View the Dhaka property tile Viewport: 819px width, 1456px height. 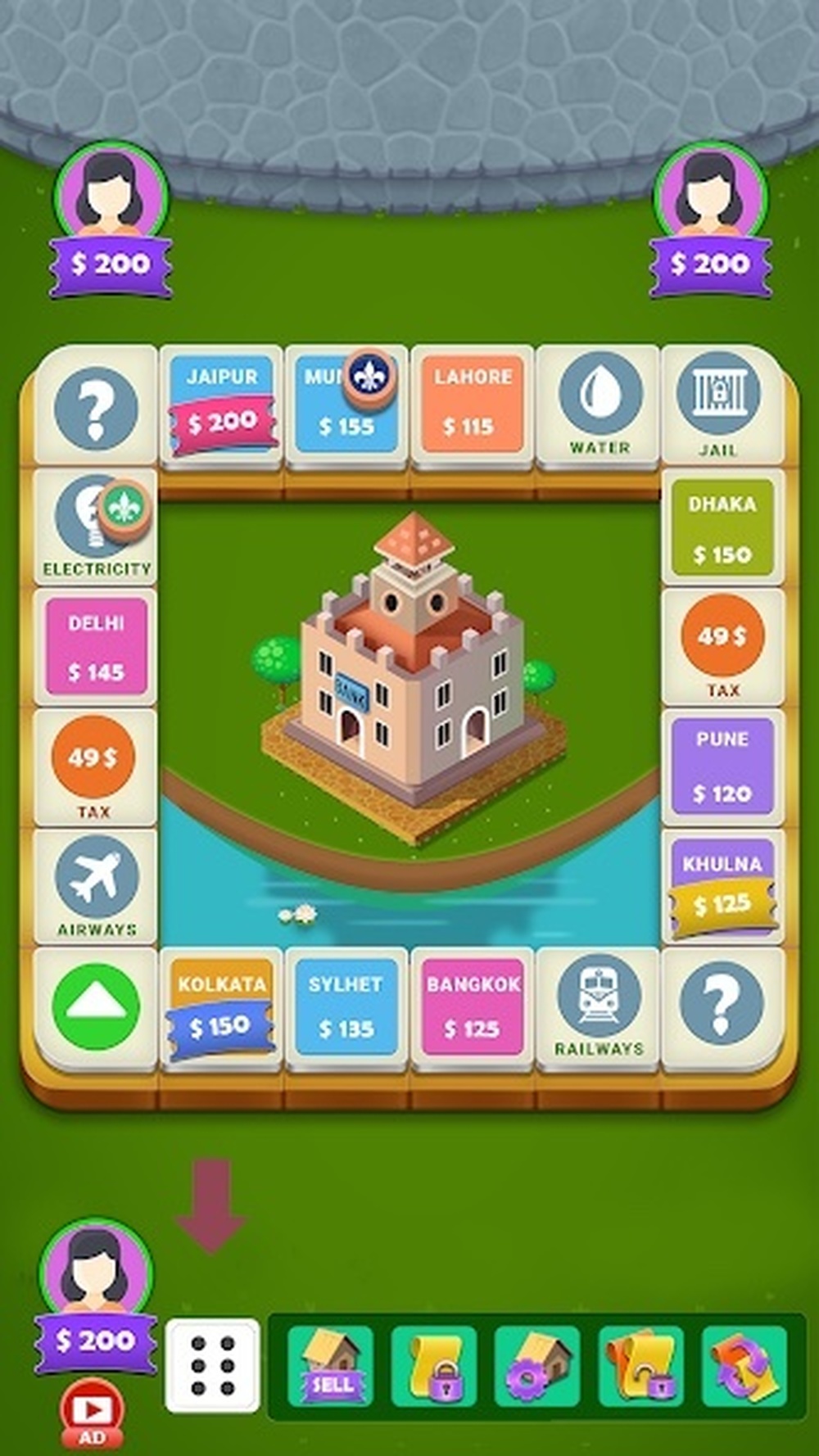click(x=721, y=528)
